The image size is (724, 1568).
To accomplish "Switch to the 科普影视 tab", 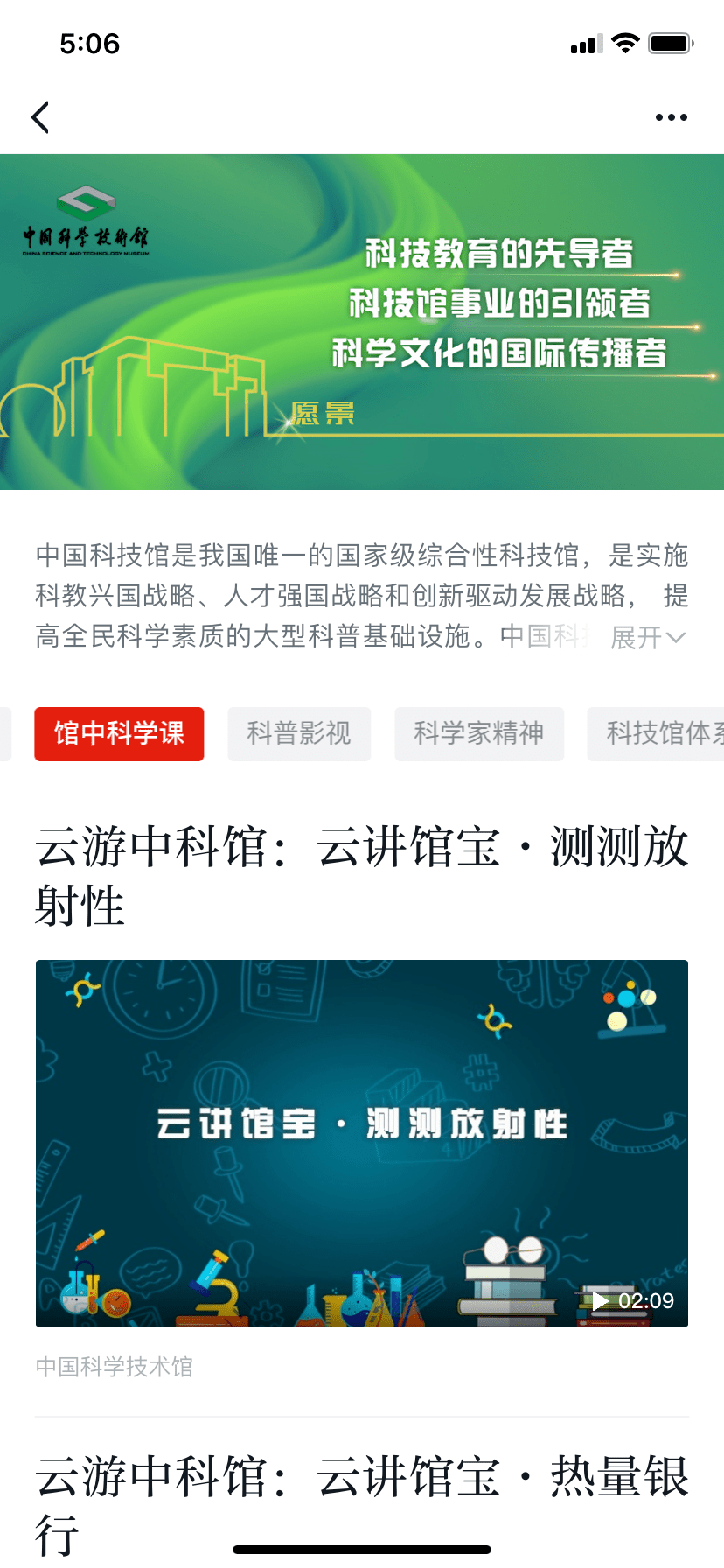I will (299, 733).
